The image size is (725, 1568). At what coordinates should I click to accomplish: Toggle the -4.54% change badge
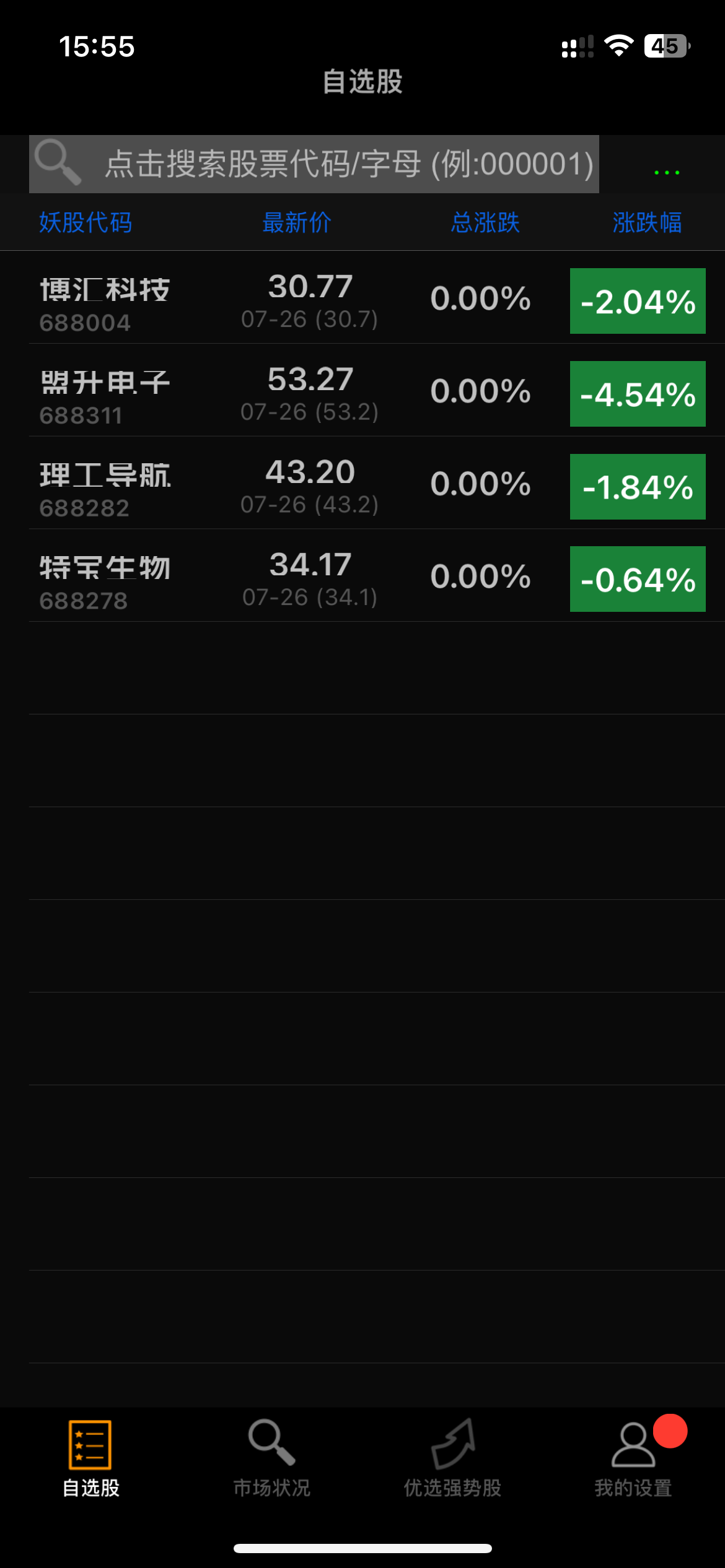tap(638, 394)
